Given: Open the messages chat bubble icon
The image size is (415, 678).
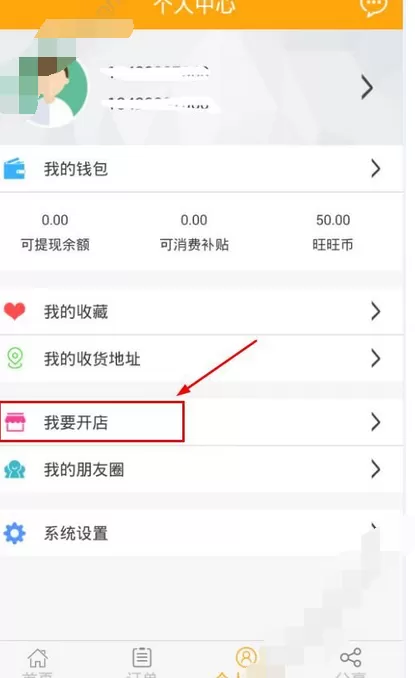Looking at the screenshot, I should click(x=374, y=6).
